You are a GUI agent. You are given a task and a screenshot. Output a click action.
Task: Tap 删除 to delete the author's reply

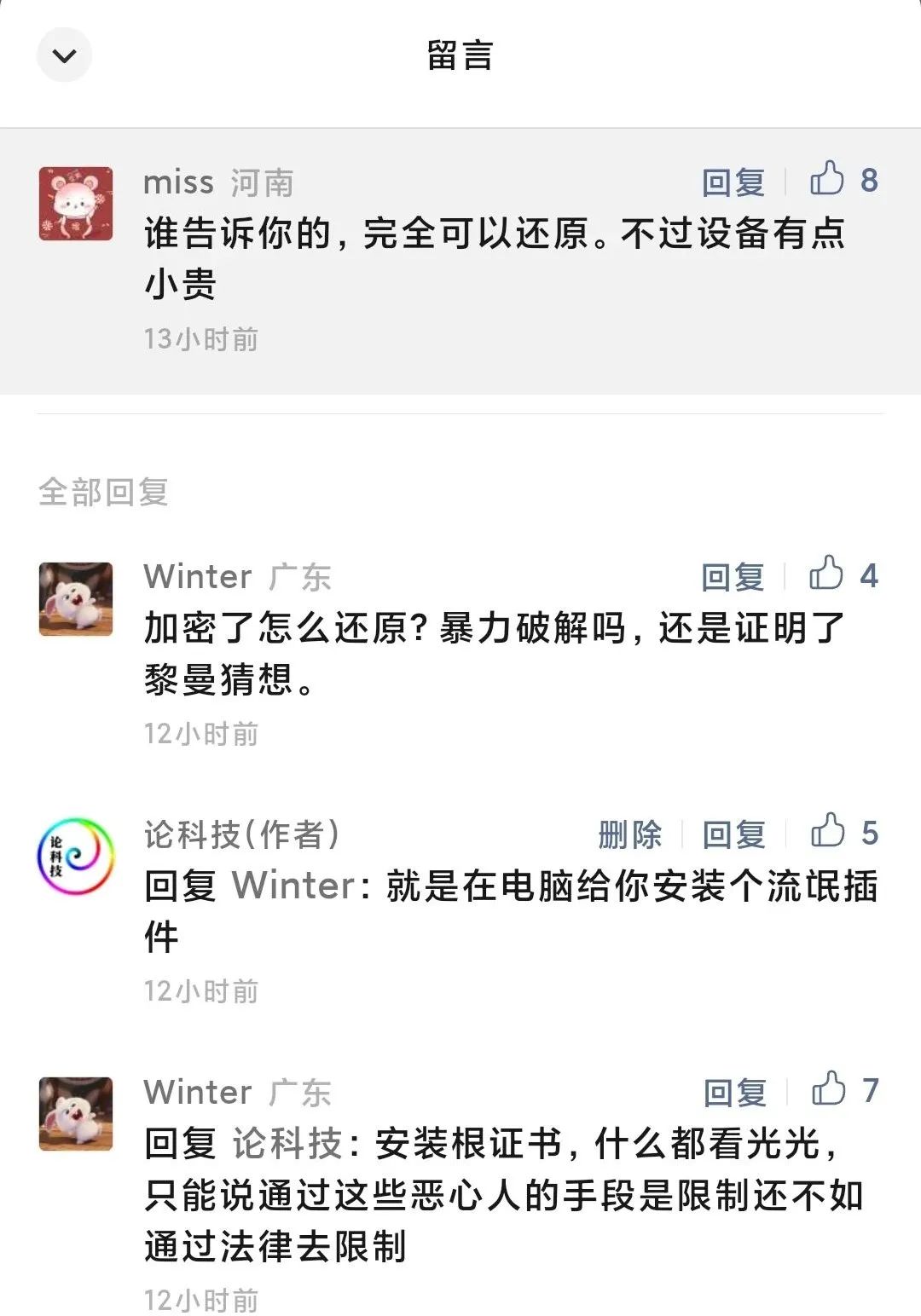click(633, 834)
